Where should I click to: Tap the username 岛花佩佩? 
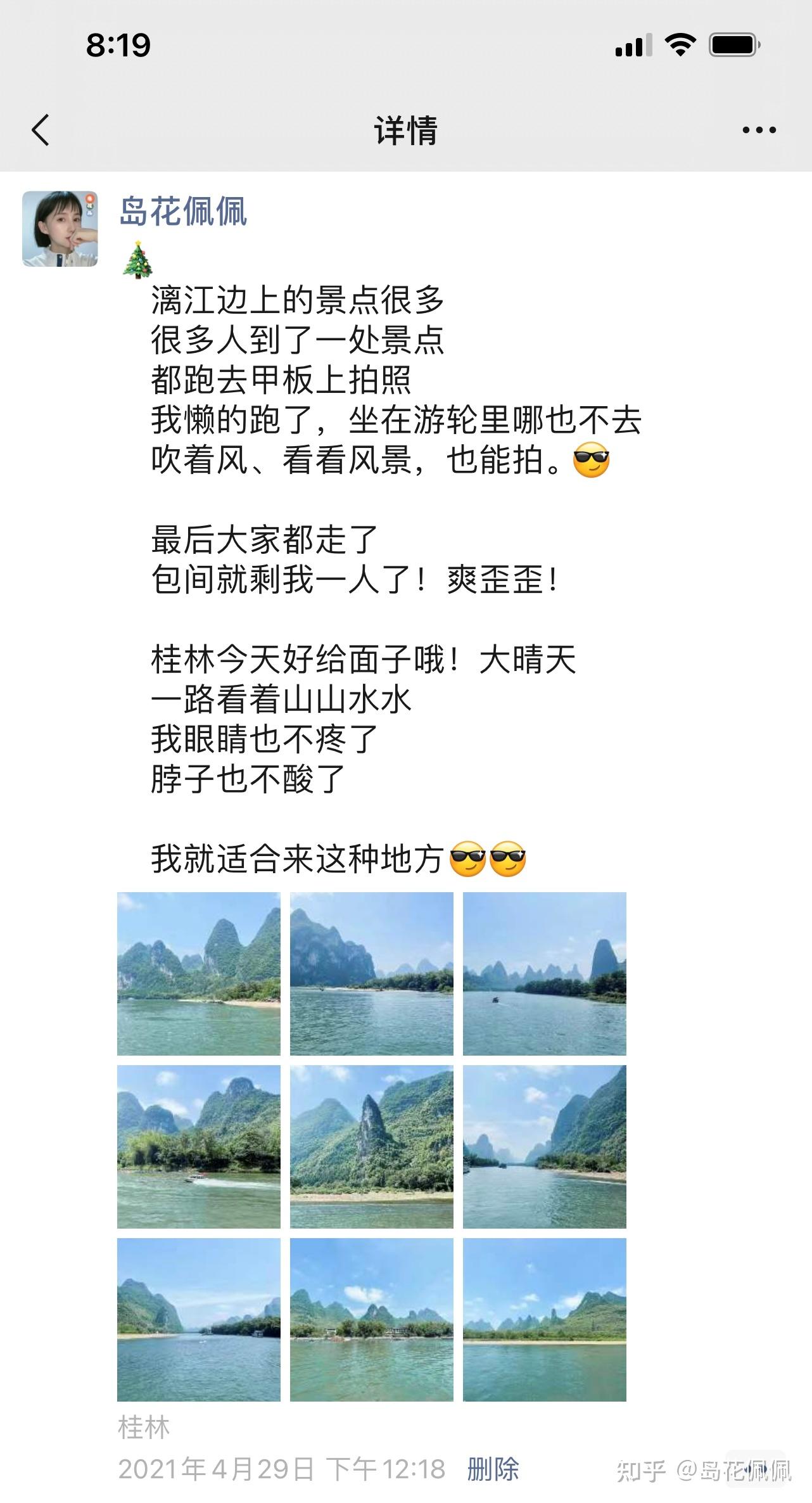tap(184, 212)
